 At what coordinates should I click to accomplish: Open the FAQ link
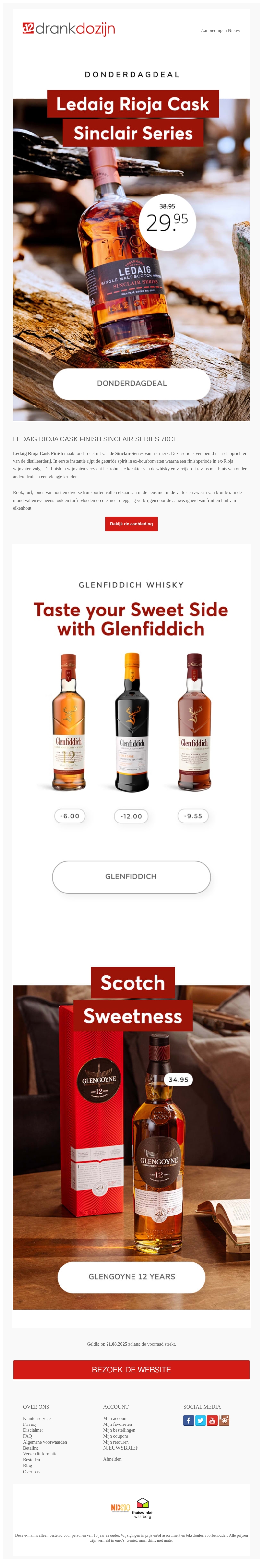(x=27, y=1436)
